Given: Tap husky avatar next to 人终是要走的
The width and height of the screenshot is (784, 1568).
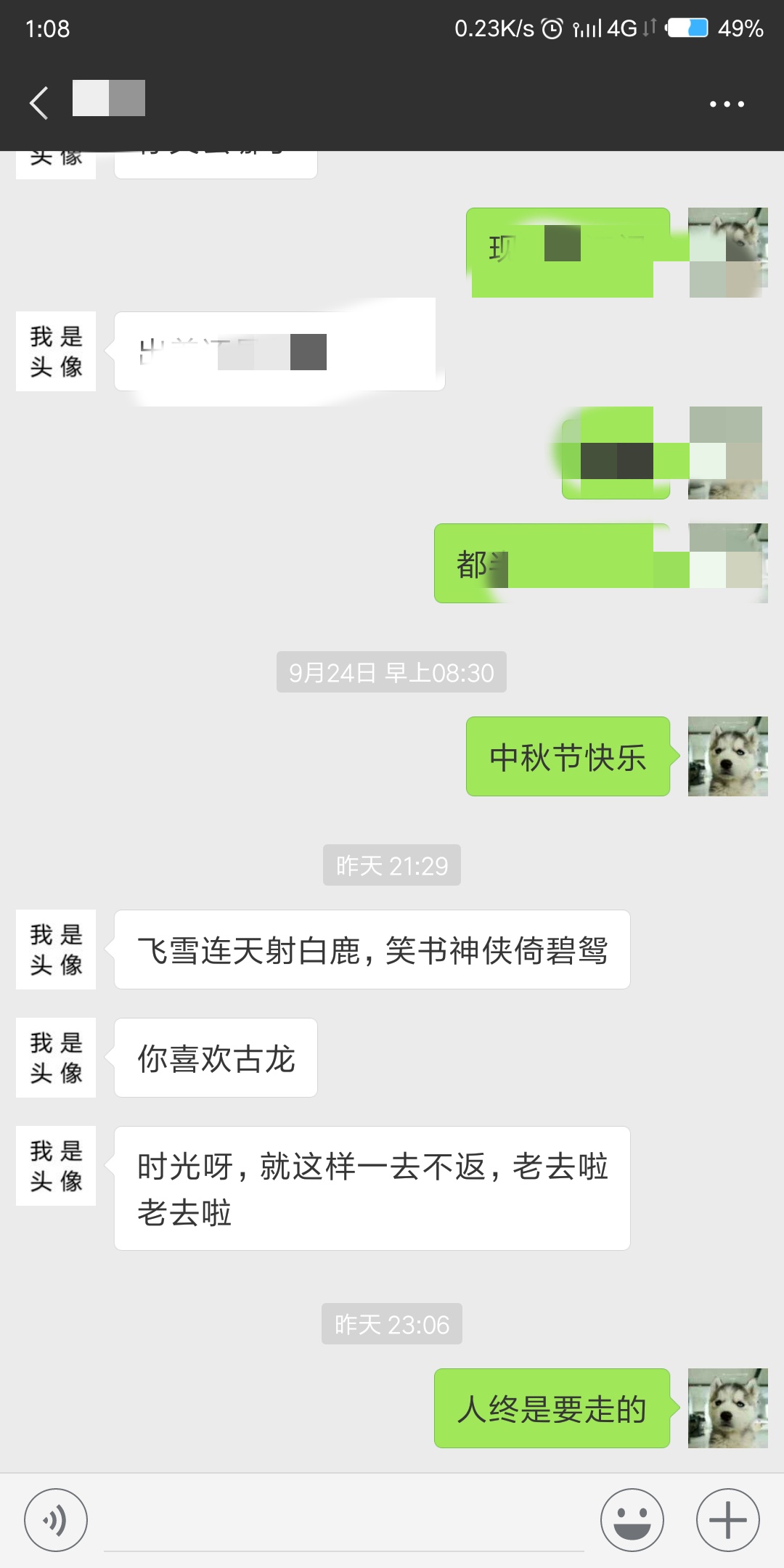Looking at the screenshot, I should (x=727, y=1408).
